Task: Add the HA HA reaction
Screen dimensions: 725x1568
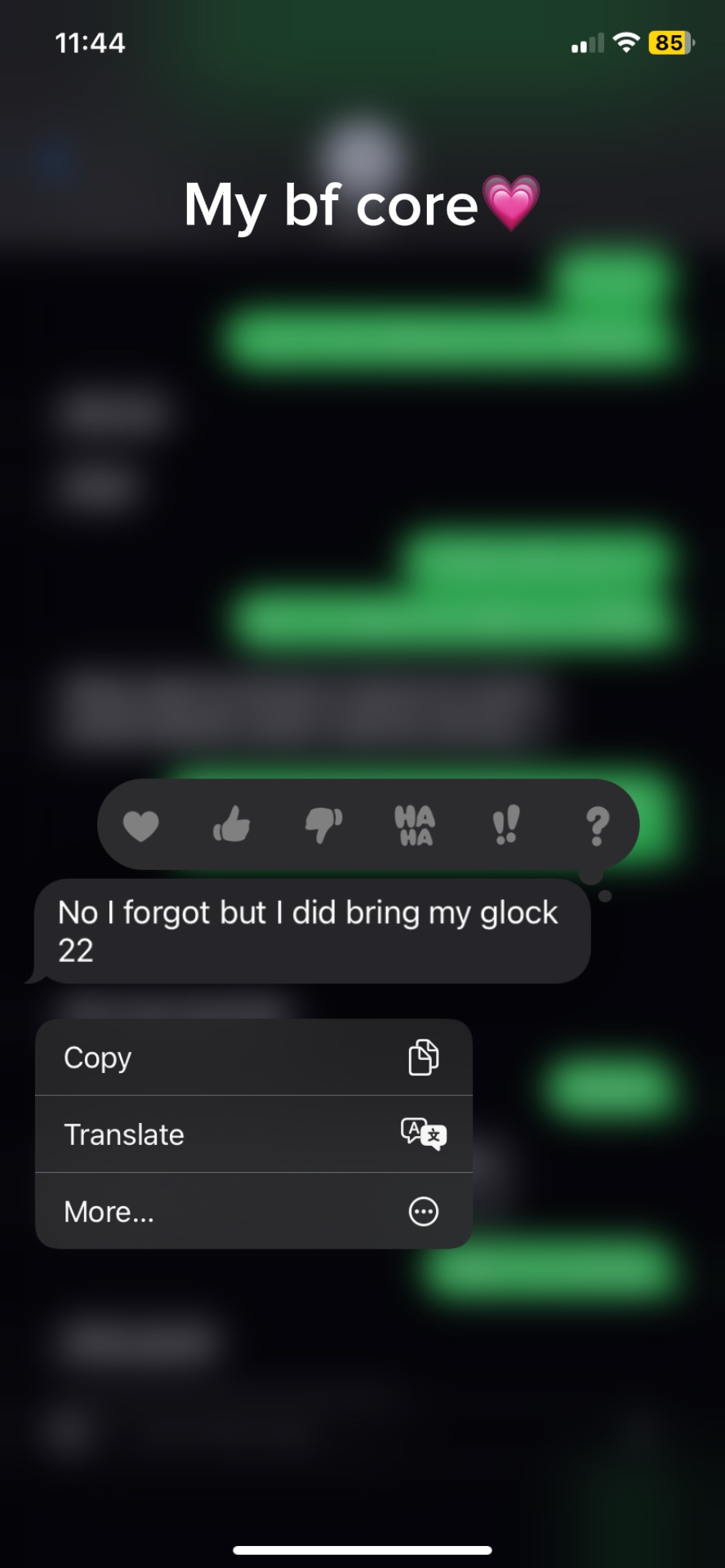Action: [415, 826]
